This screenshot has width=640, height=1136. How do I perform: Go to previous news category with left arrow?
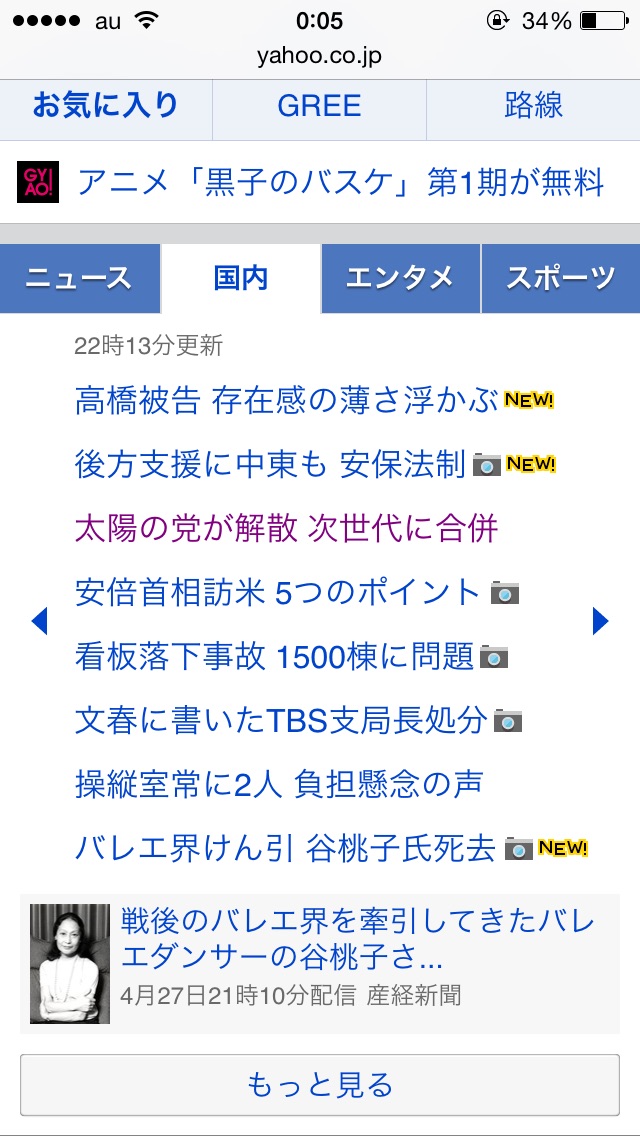[x=39, y=621]
